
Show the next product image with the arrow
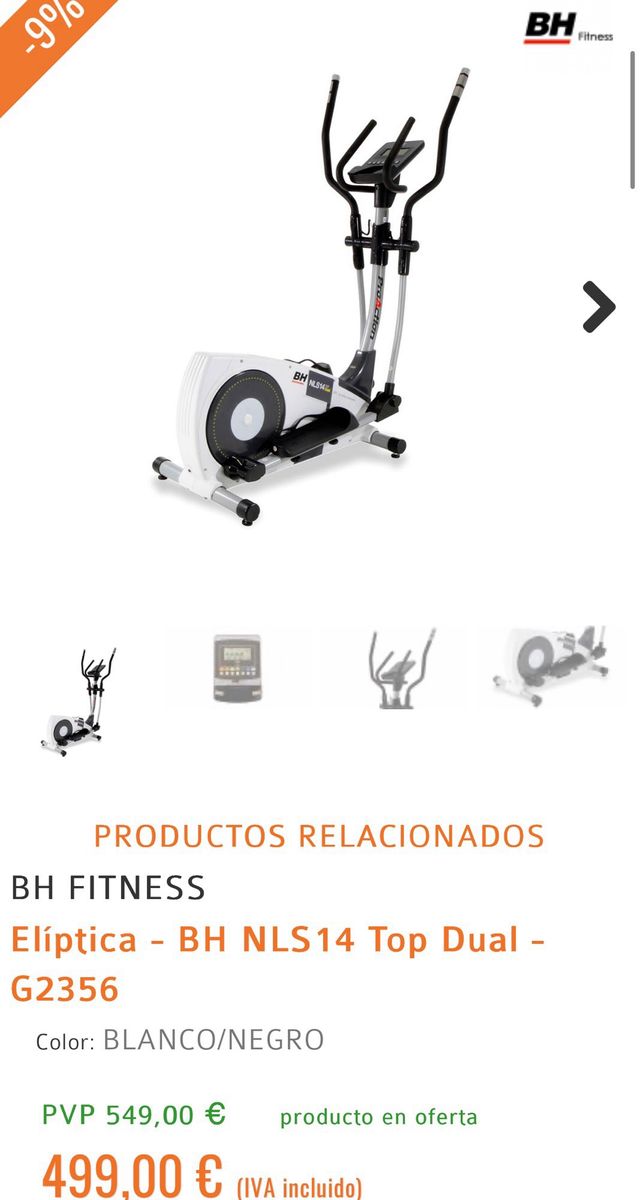click(x=599, y=307)
